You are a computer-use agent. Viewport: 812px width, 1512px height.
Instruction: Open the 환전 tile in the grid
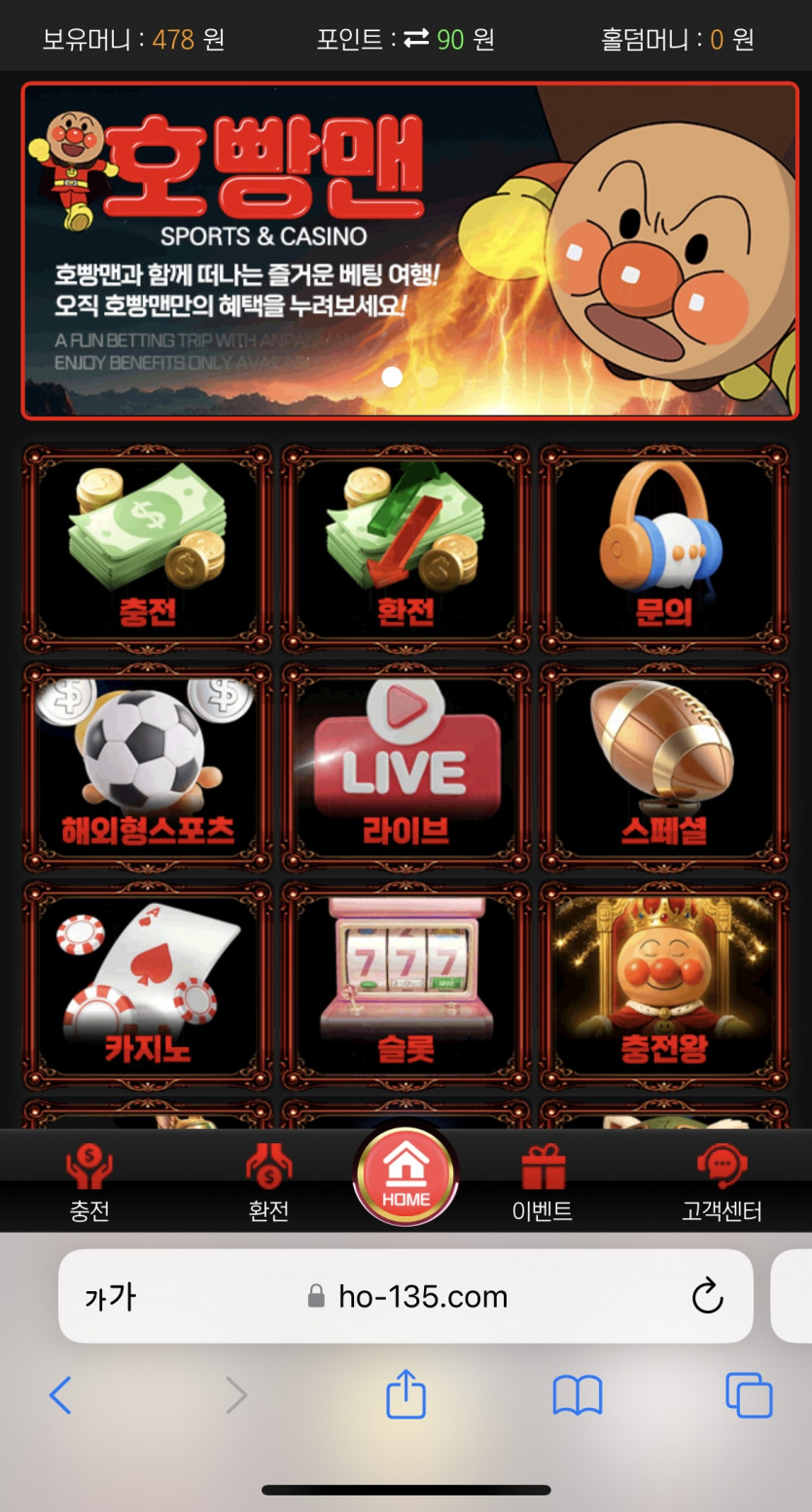coord(406,549)
